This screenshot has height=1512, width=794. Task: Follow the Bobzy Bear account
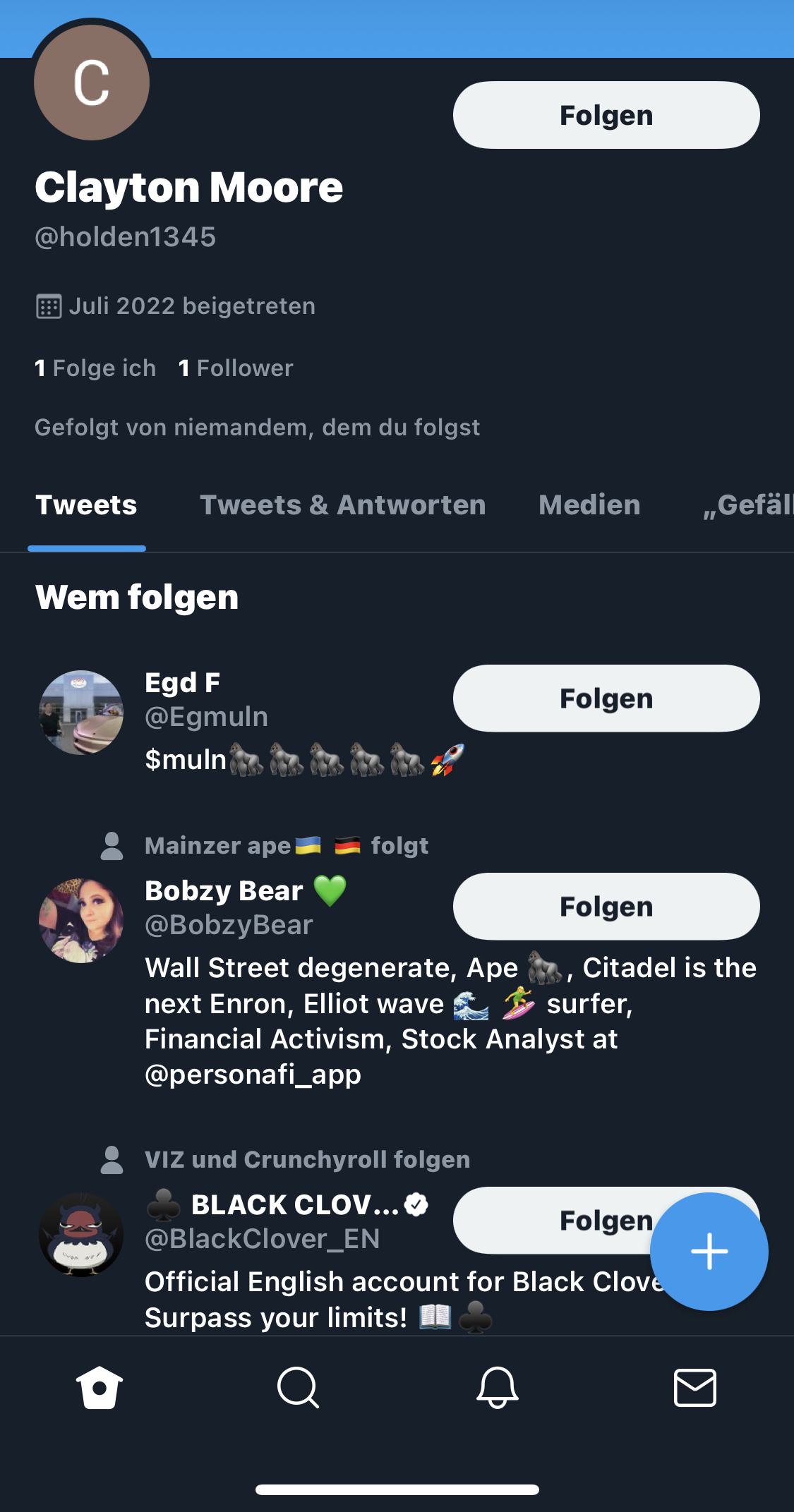(606, 906)
